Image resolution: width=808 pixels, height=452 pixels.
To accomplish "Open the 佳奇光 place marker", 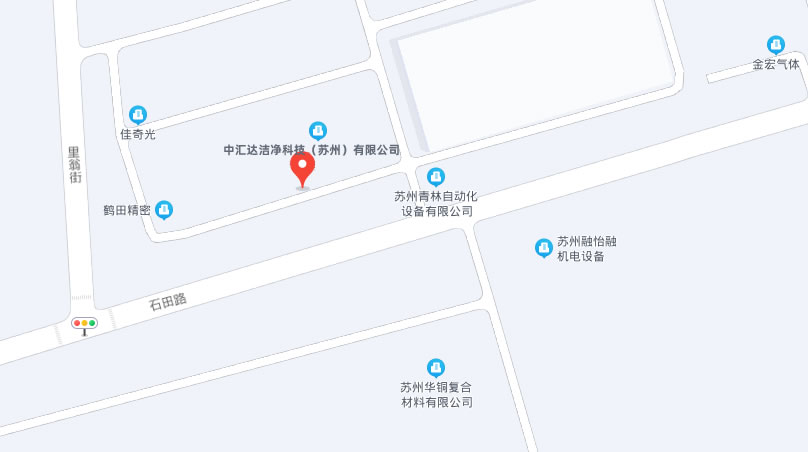I will (x=138, y=114).
